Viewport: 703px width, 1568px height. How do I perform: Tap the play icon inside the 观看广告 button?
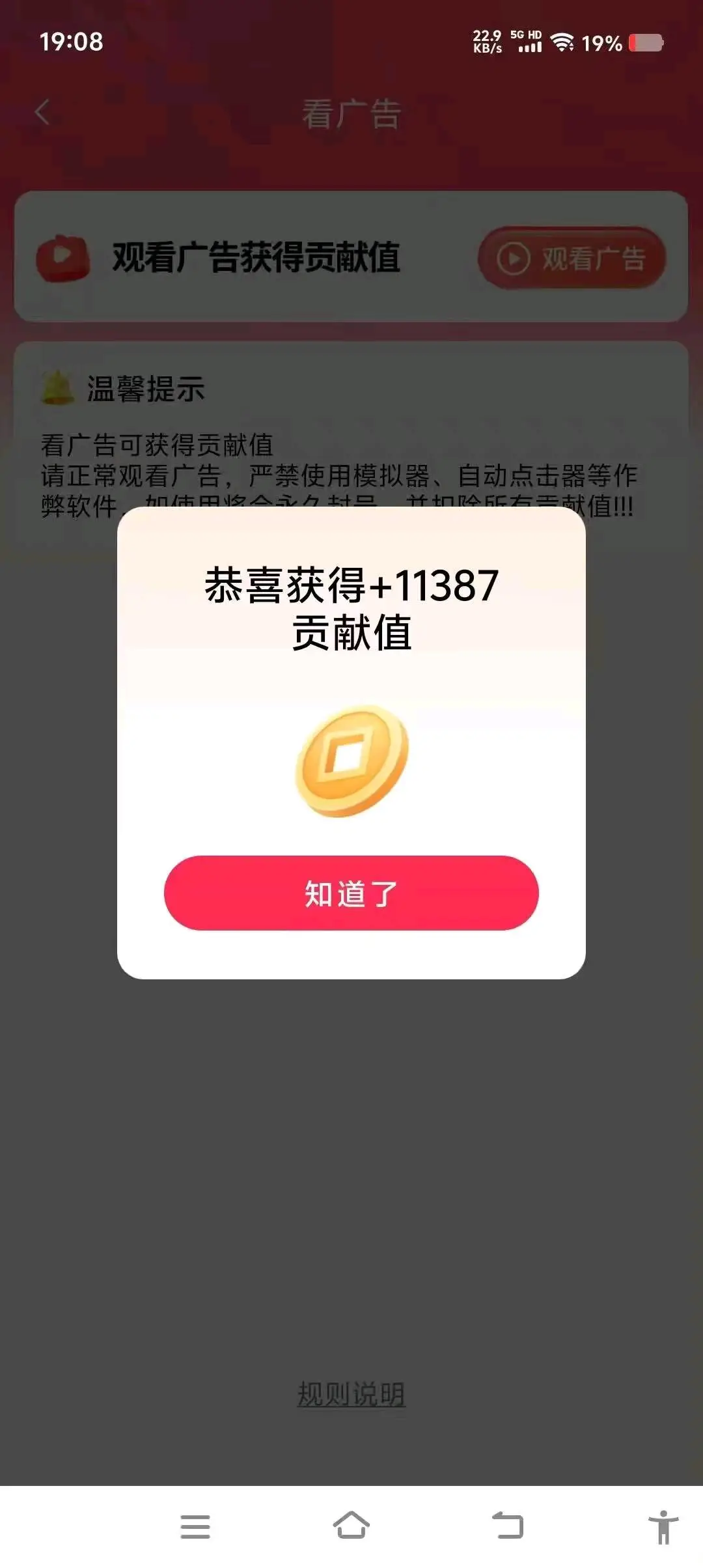click(x=514, y=256)
